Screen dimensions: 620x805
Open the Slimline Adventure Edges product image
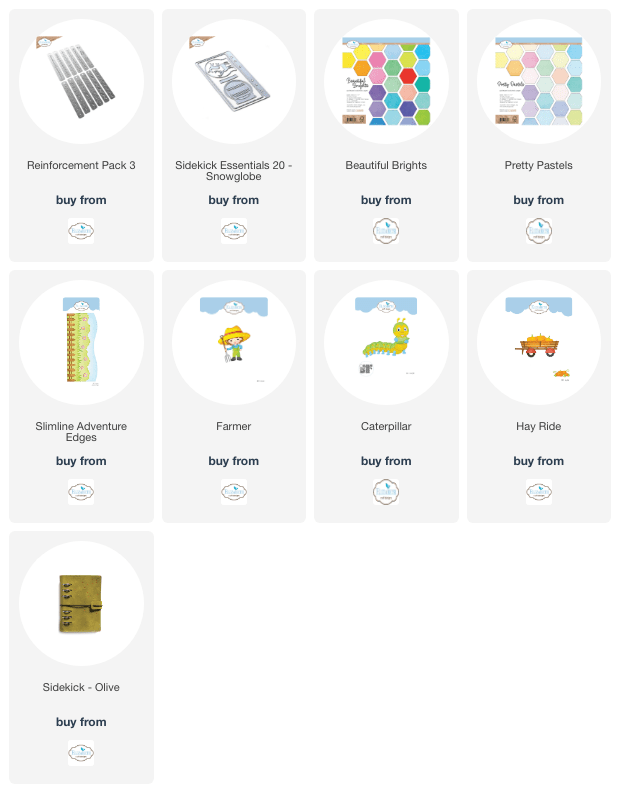pyautogui.click(x=81, y=342)
